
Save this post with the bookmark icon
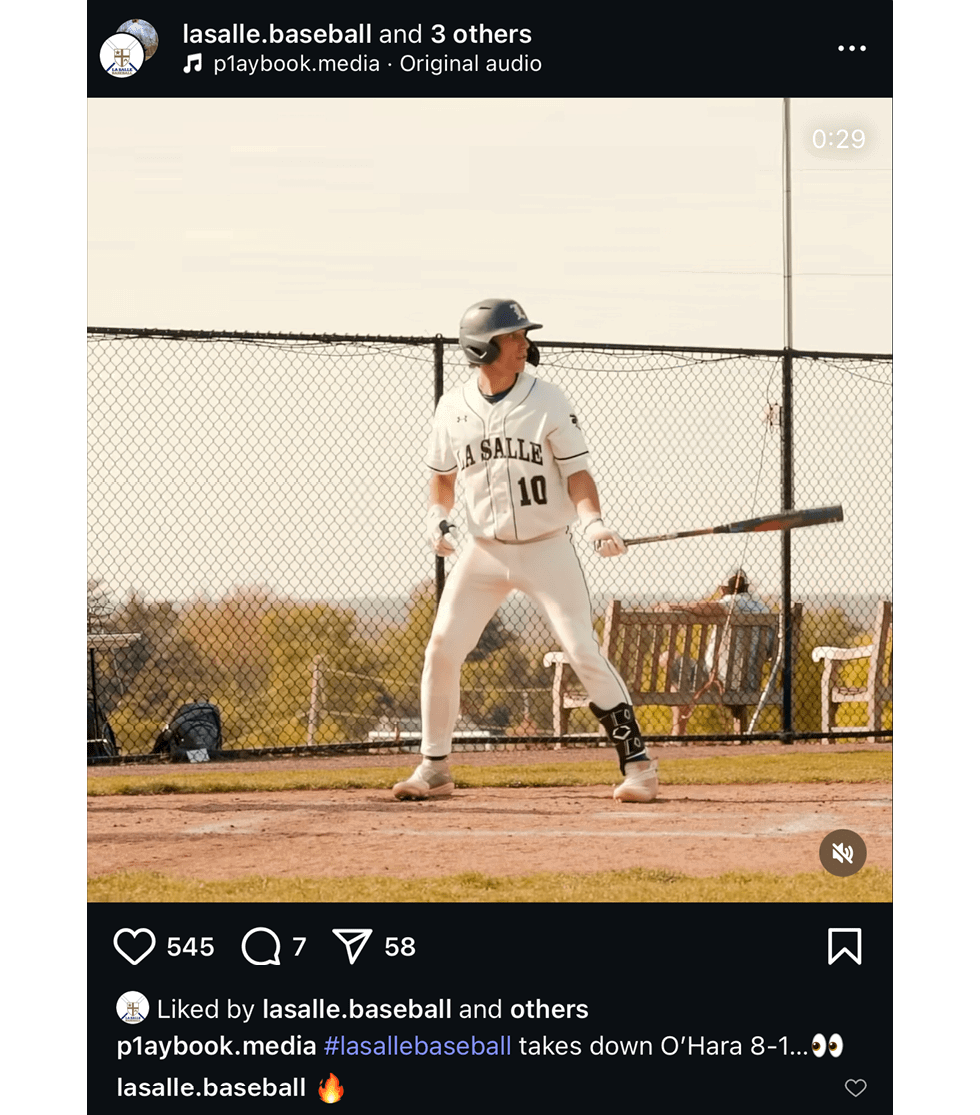pyautogui.click(x=844, y=946)
